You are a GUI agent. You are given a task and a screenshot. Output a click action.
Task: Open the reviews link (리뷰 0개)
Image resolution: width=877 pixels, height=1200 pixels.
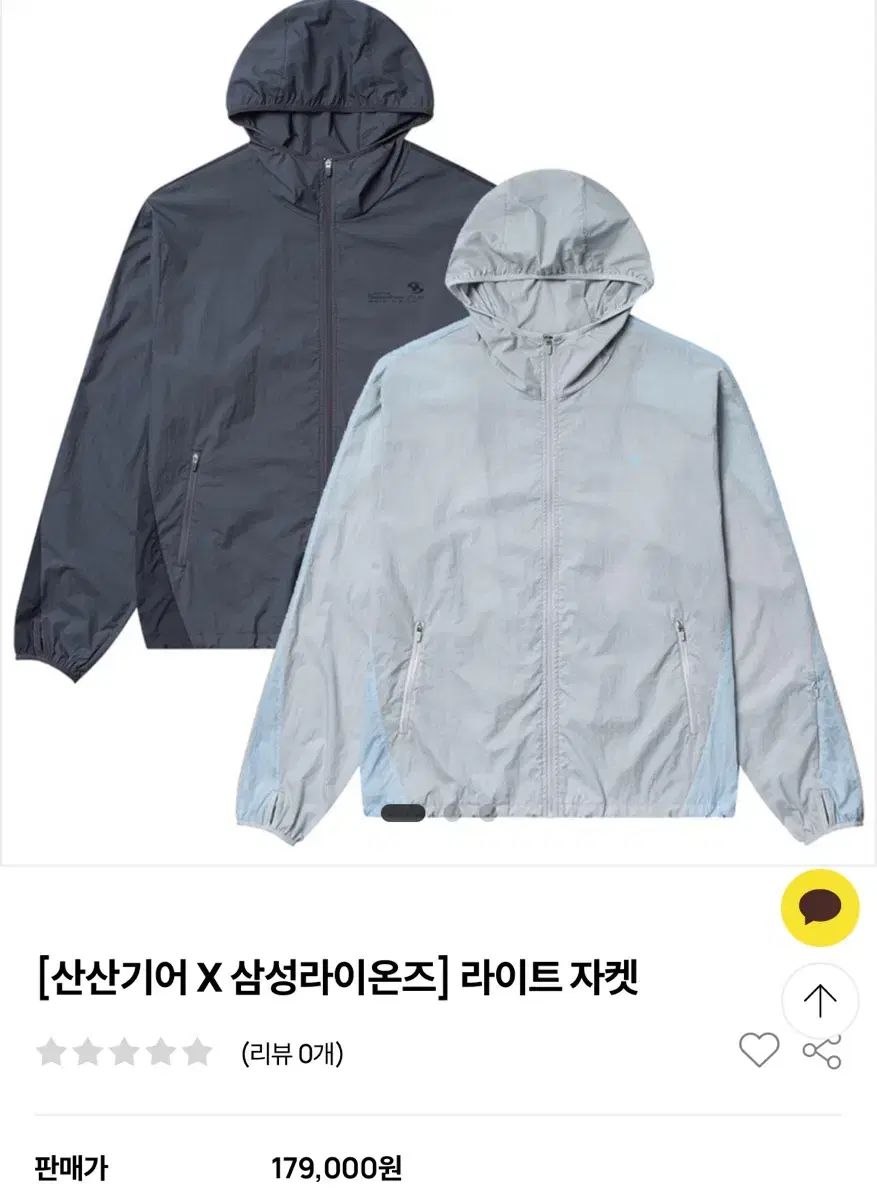tap(292, 1052)
